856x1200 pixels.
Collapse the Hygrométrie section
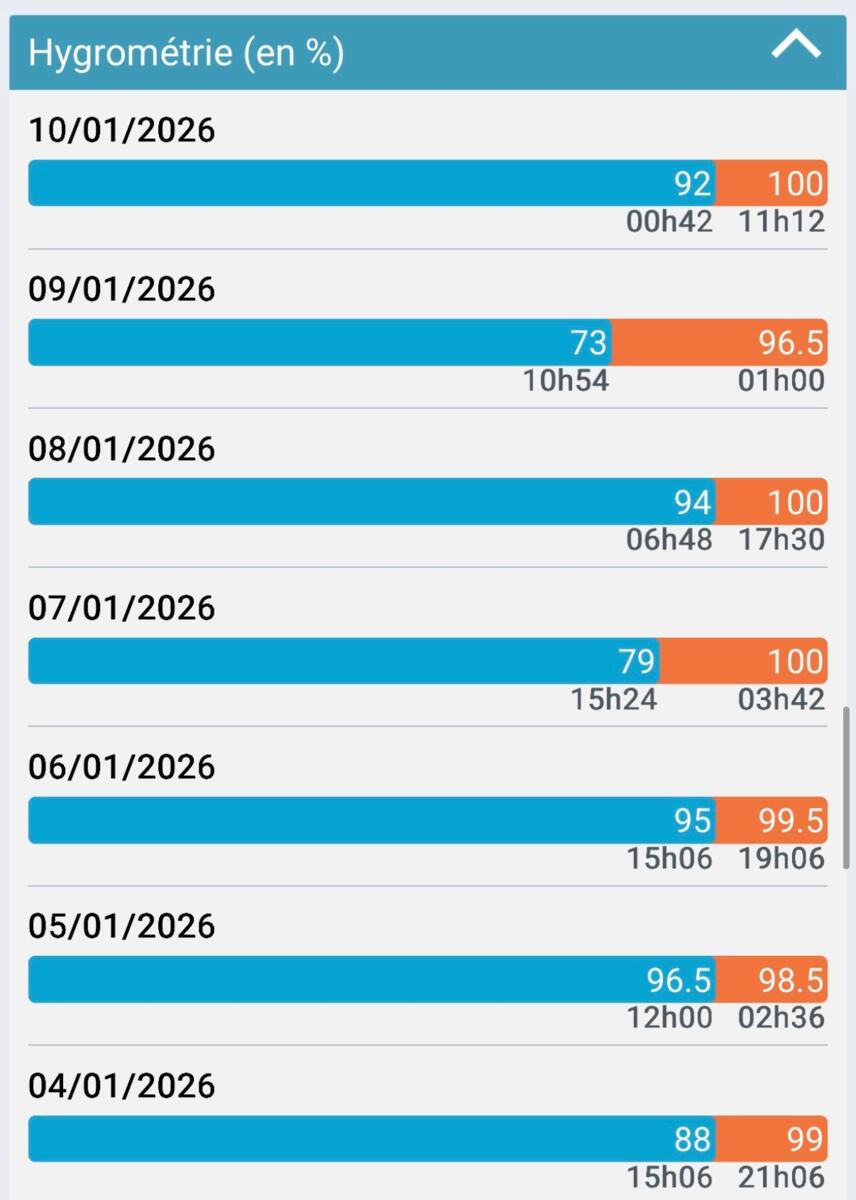[796, 46]
